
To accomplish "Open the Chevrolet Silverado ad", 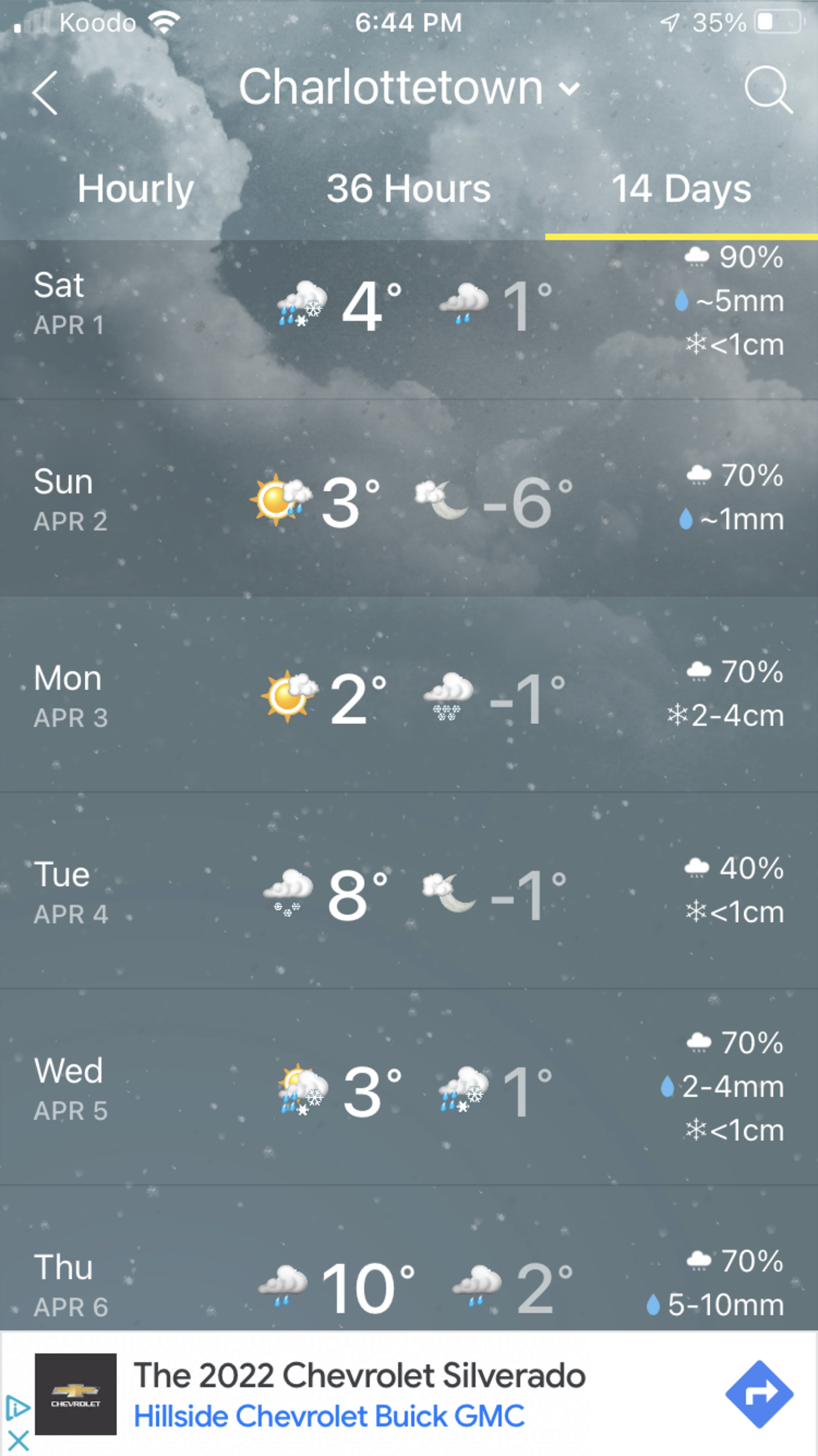I will 359,1394.
